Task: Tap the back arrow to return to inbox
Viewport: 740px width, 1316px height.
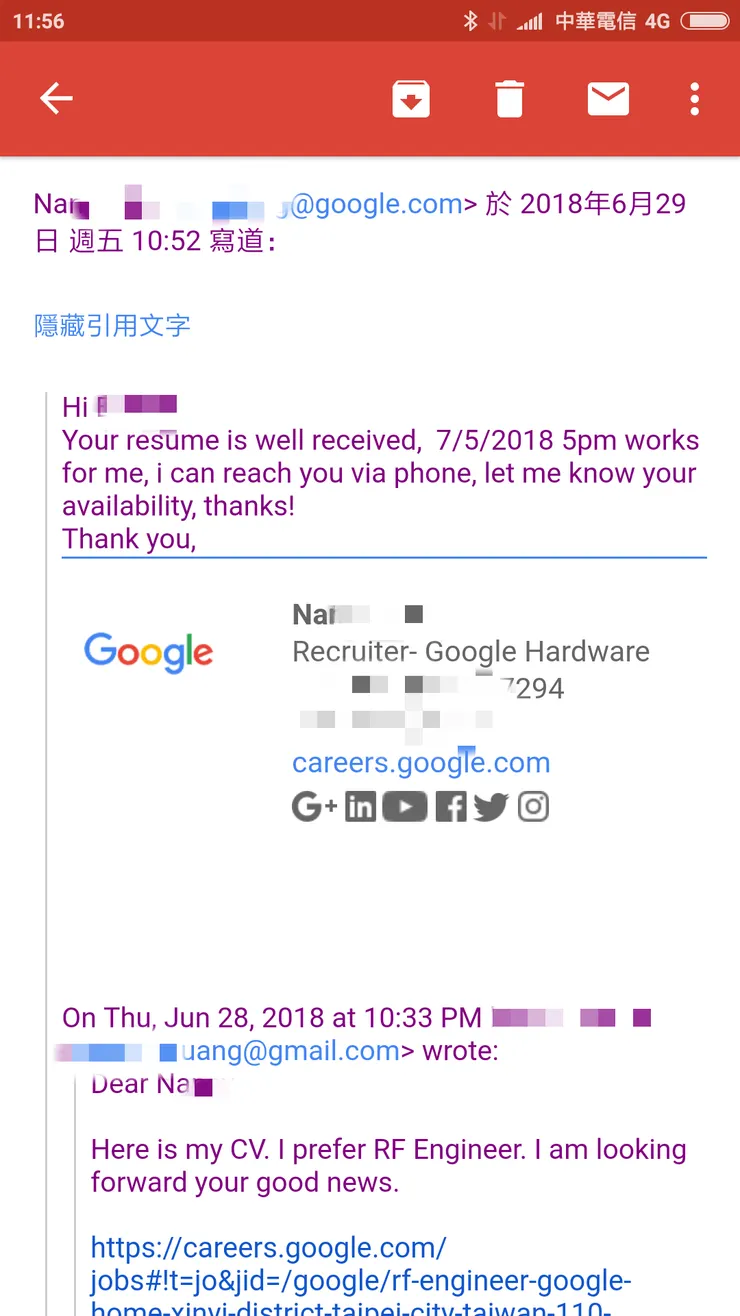Action: click(x=56, y=98)
